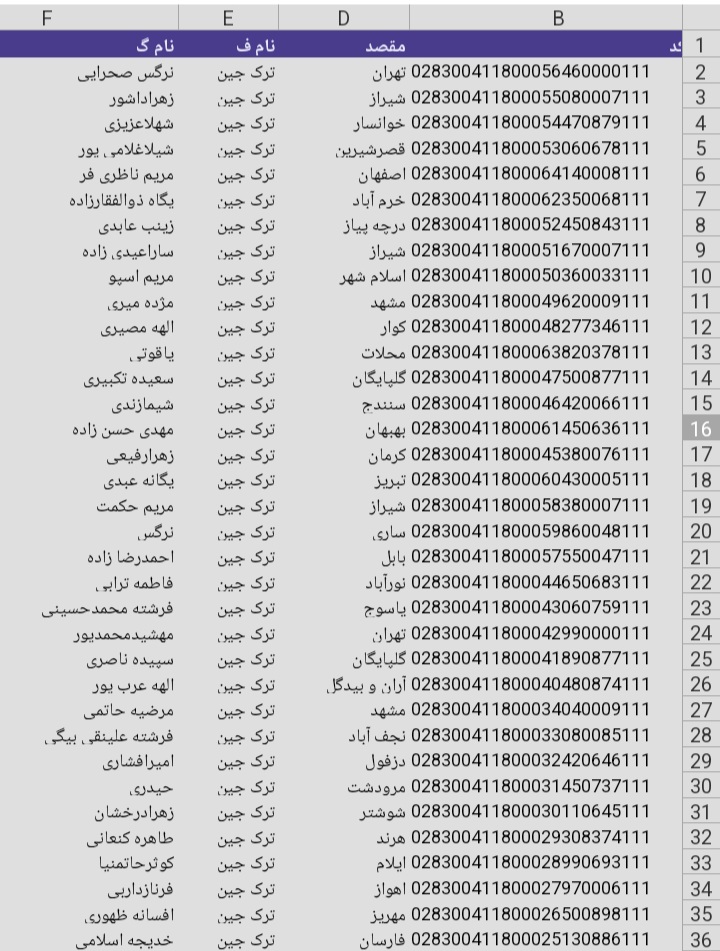Select column E header
The height and width of the screenshot is (951, 720).
coord(228,16)
